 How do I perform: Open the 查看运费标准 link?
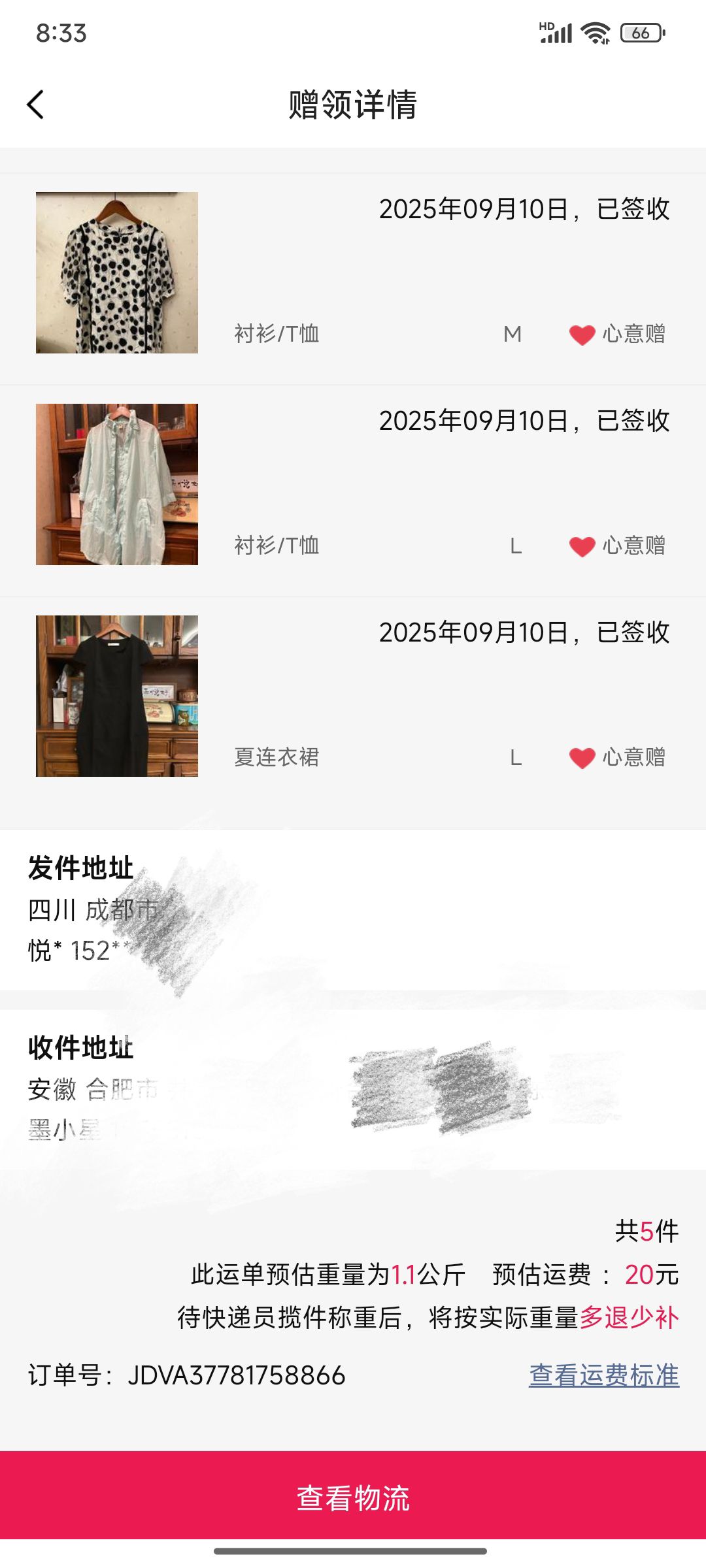(603, 1375)
